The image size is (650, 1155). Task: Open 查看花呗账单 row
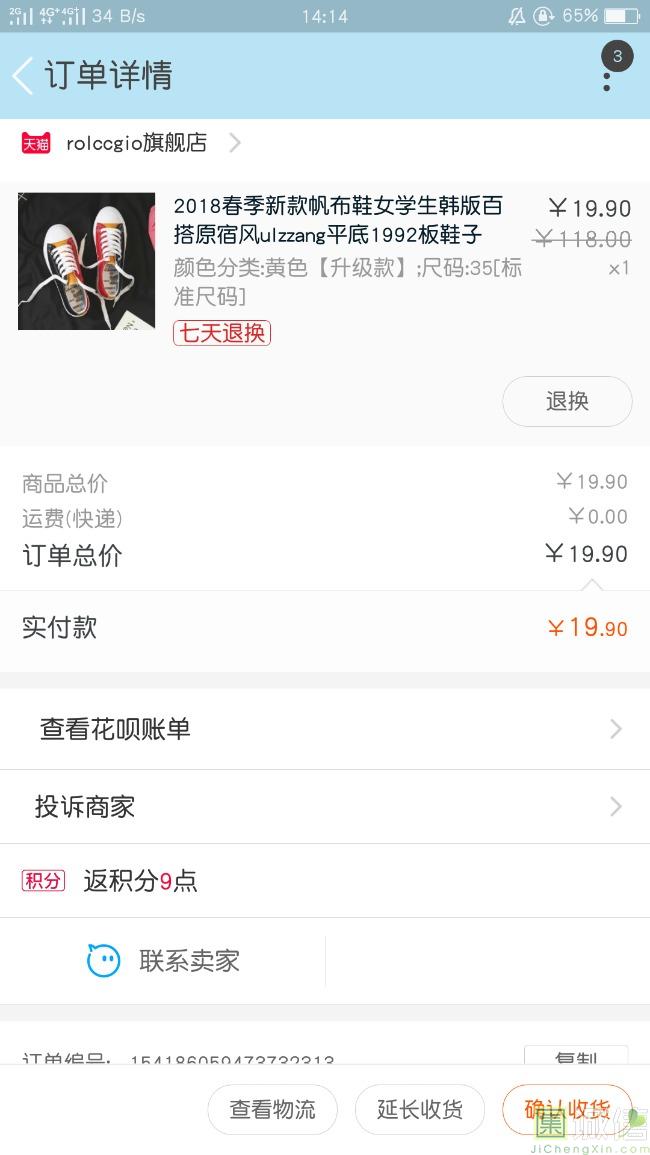(325, 729)
